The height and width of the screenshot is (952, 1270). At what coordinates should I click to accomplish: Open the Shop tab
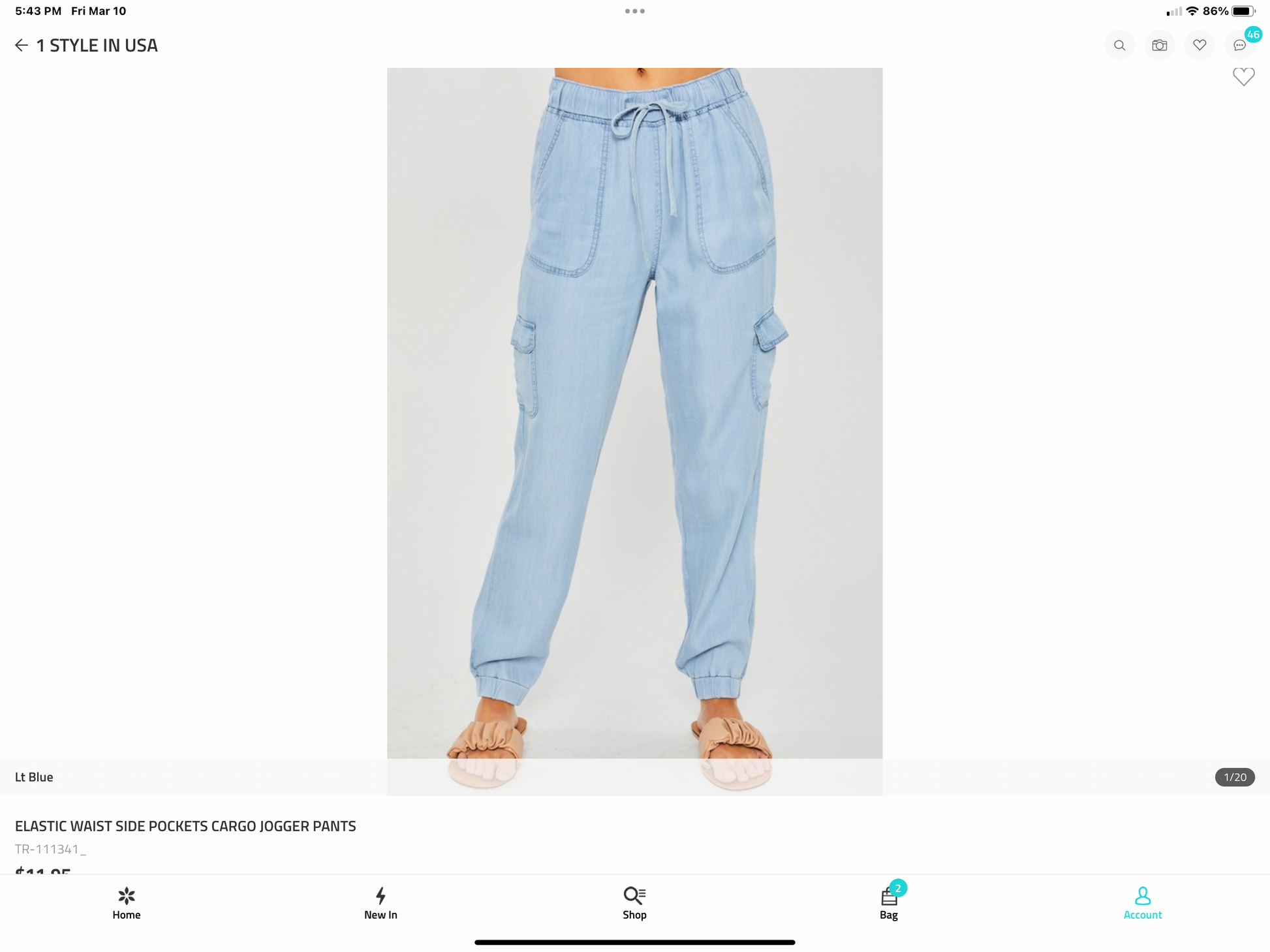[x=634, y=903]
